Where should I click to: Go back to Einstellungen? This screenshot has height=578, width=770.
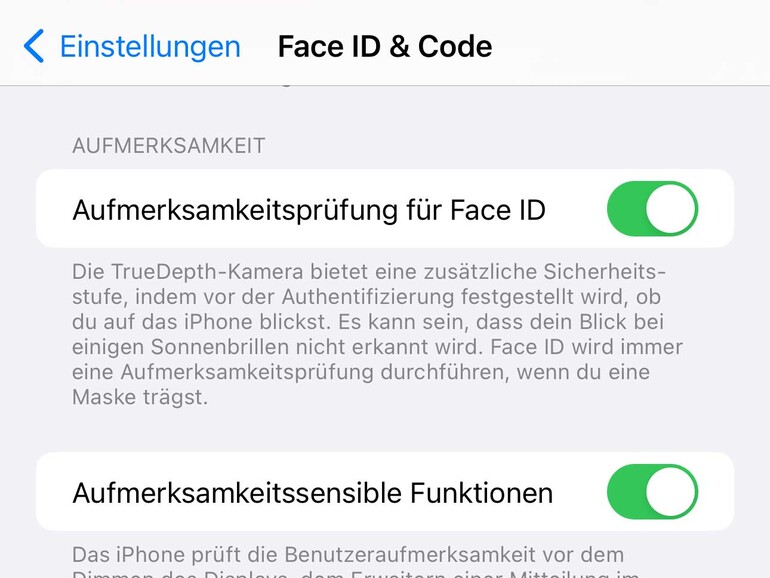click(x=132, y=47)
